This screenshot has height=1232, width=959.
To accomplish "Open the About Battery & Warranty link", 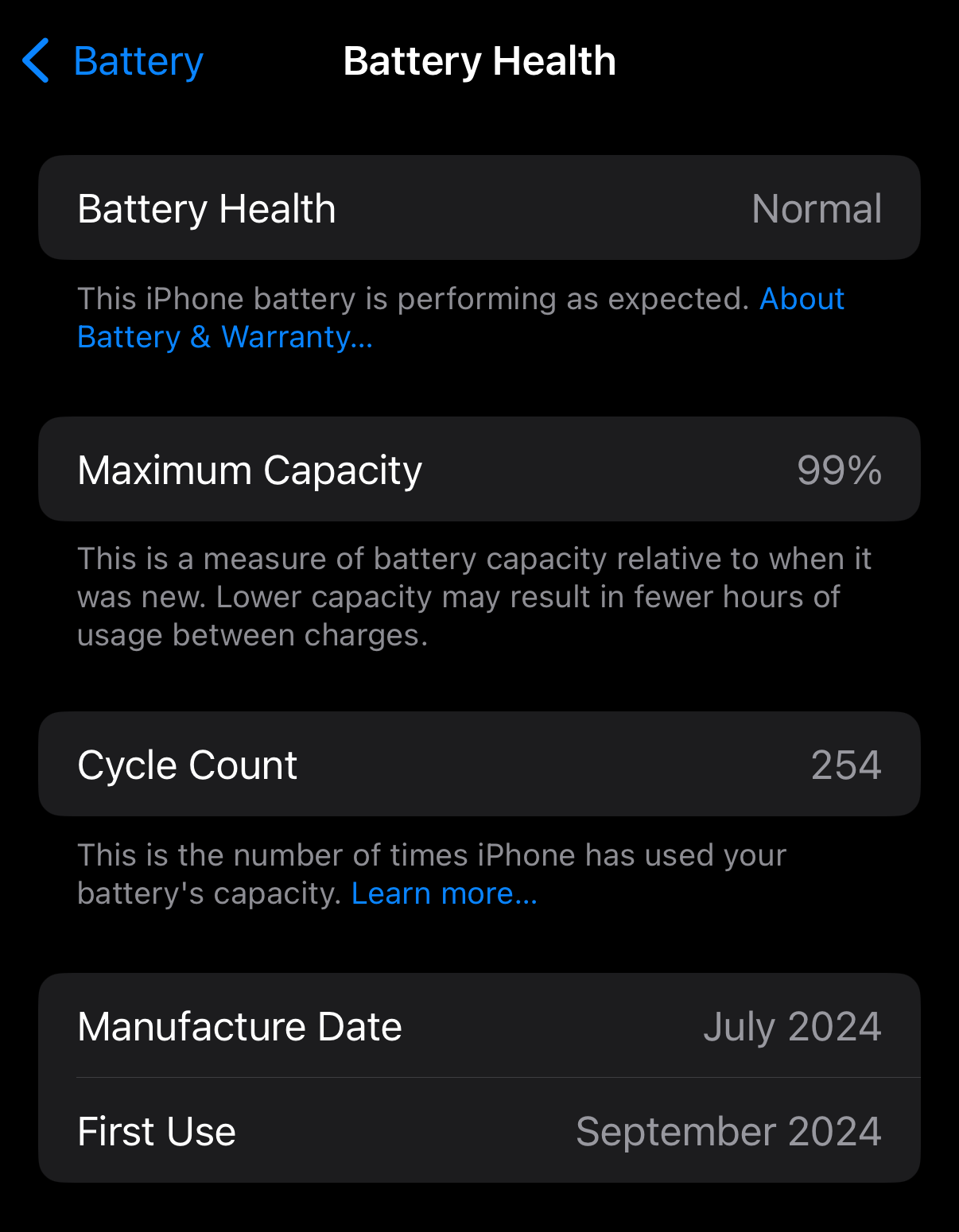I will [224, 337].
